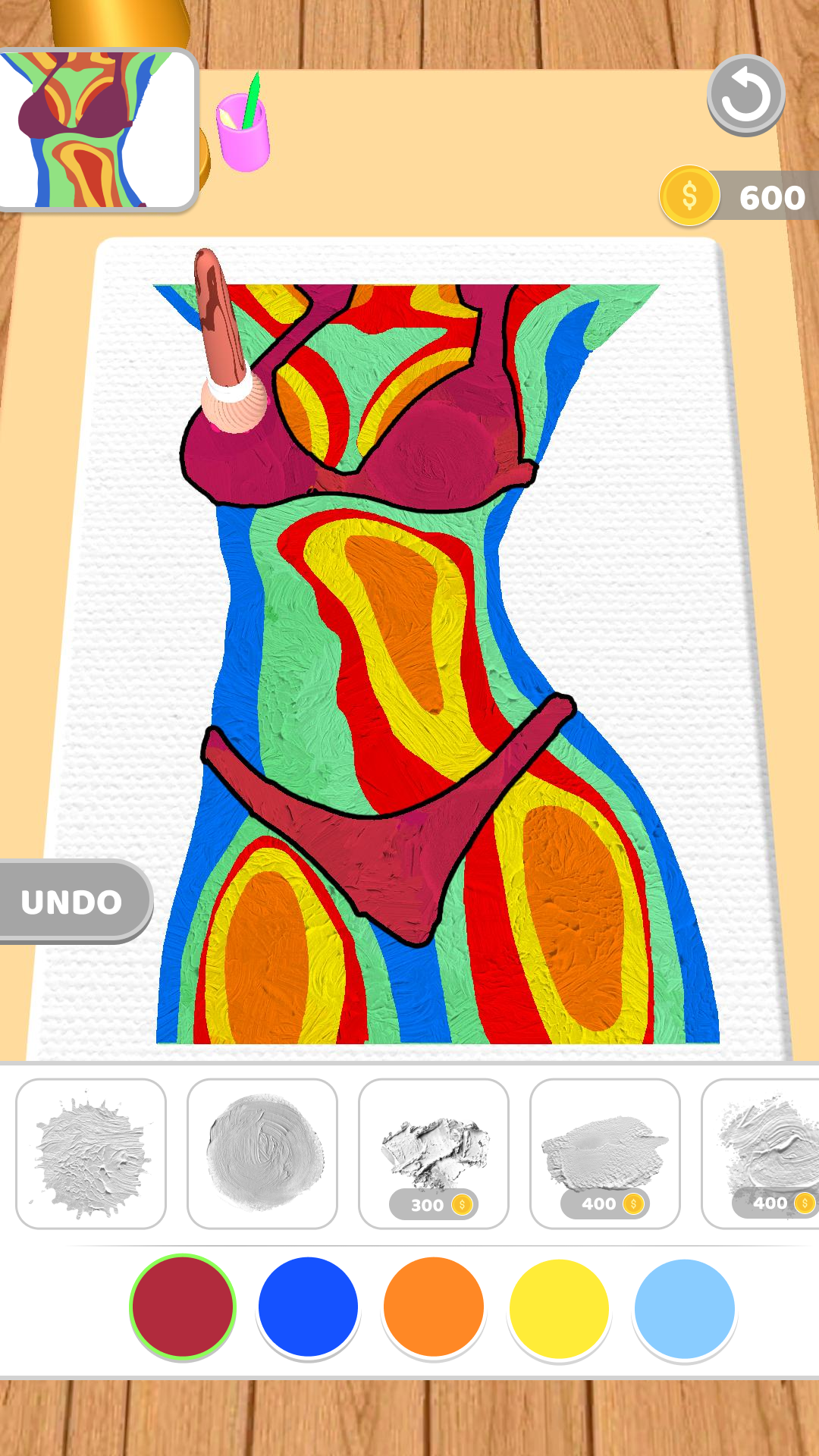This screenshot has height=1456, width=819.
Task: Undo the last paint stroke
Action: point(73,902)
